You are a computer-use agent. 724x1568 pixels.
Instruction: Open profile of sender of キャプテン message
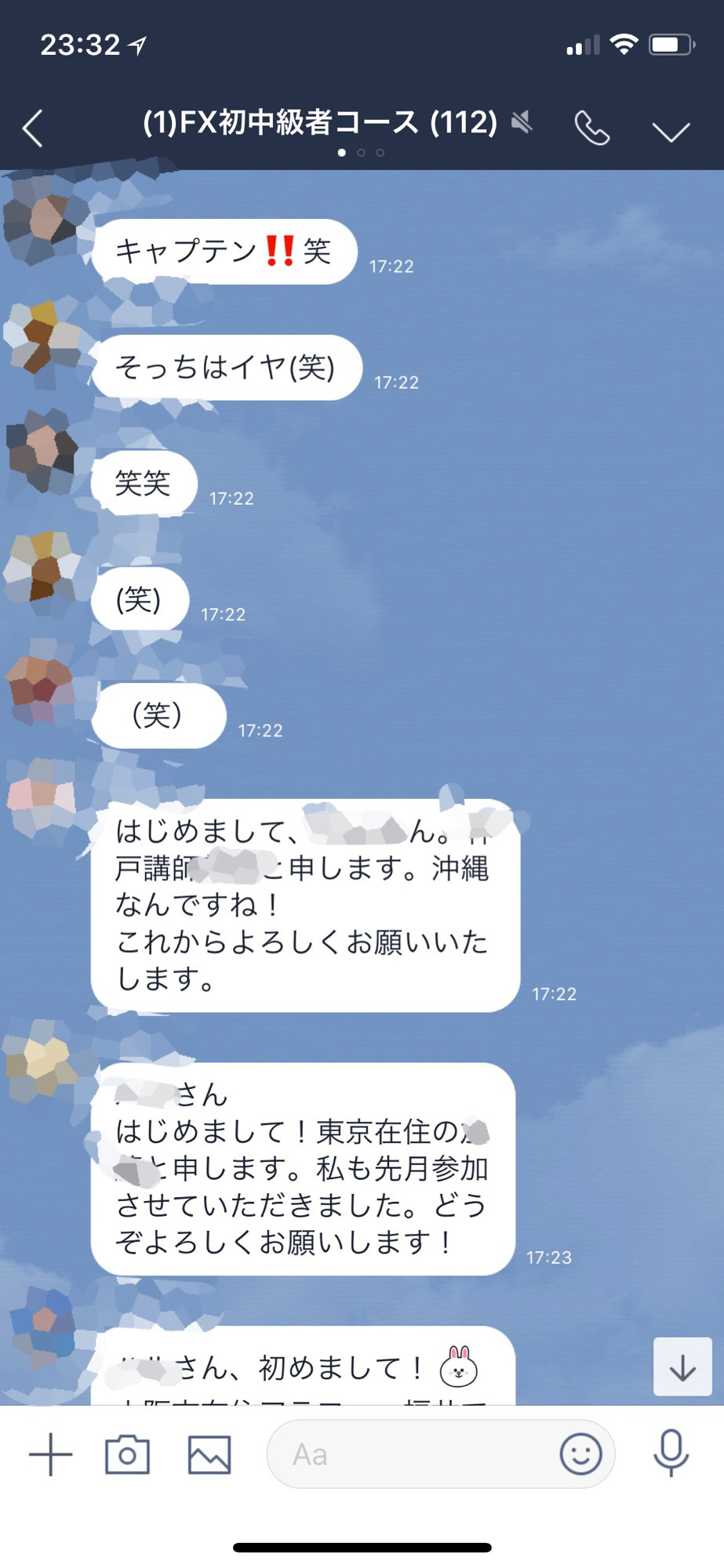[43, 223]
